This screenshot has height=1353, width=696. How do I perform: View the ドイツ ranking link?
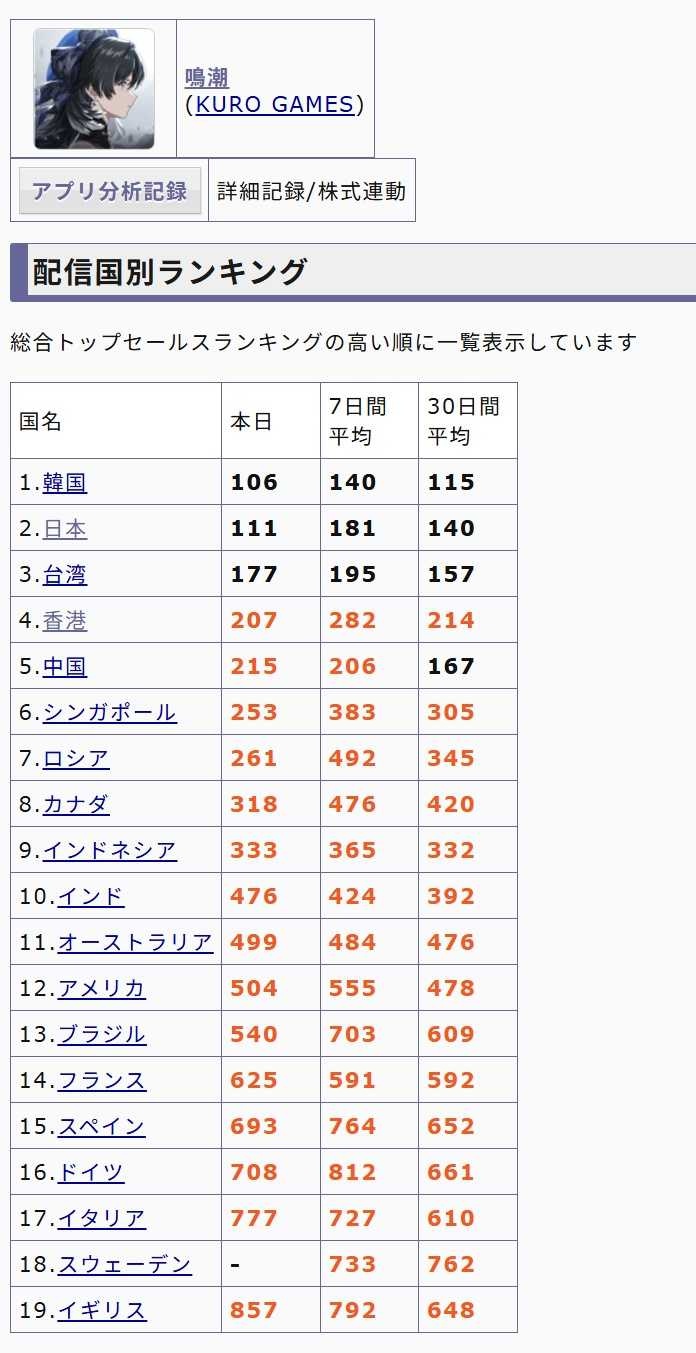tap(91, 1173)
